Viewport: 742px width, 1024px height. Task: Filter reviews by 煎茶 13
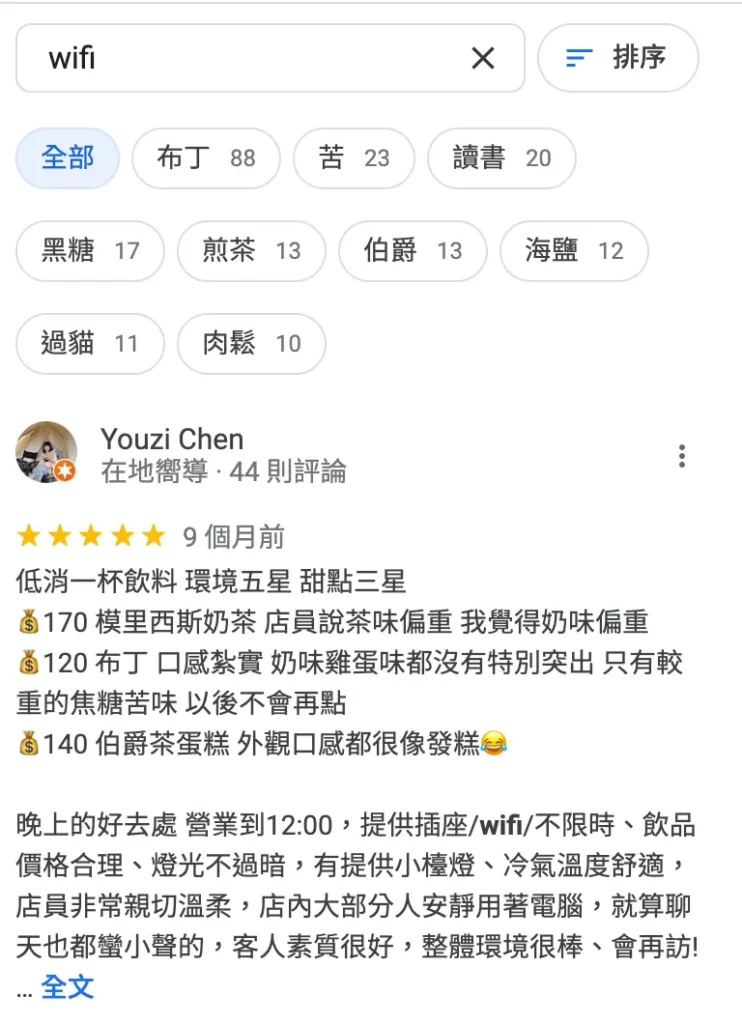tap(251, 251)
